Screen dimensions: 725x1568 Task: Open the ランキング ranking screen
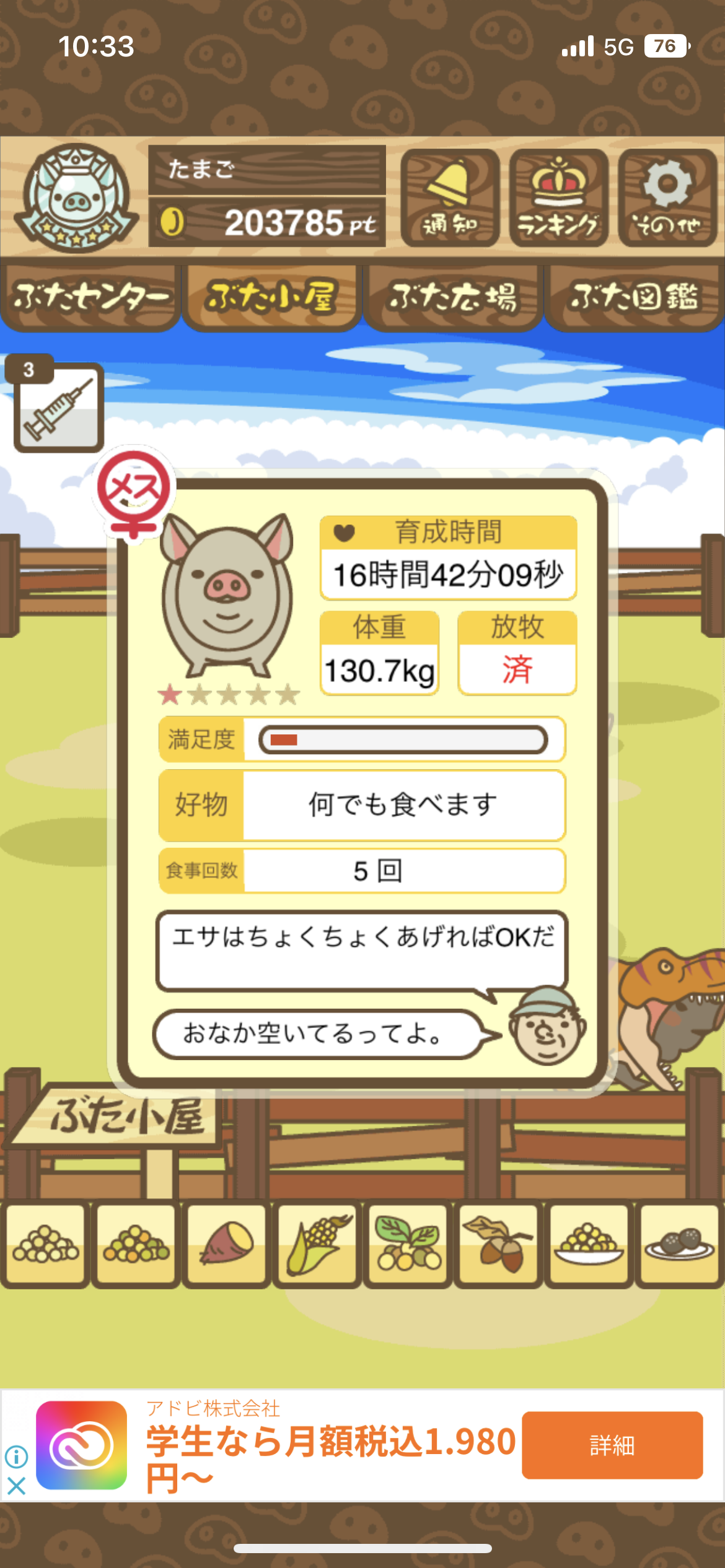[558, 198]
